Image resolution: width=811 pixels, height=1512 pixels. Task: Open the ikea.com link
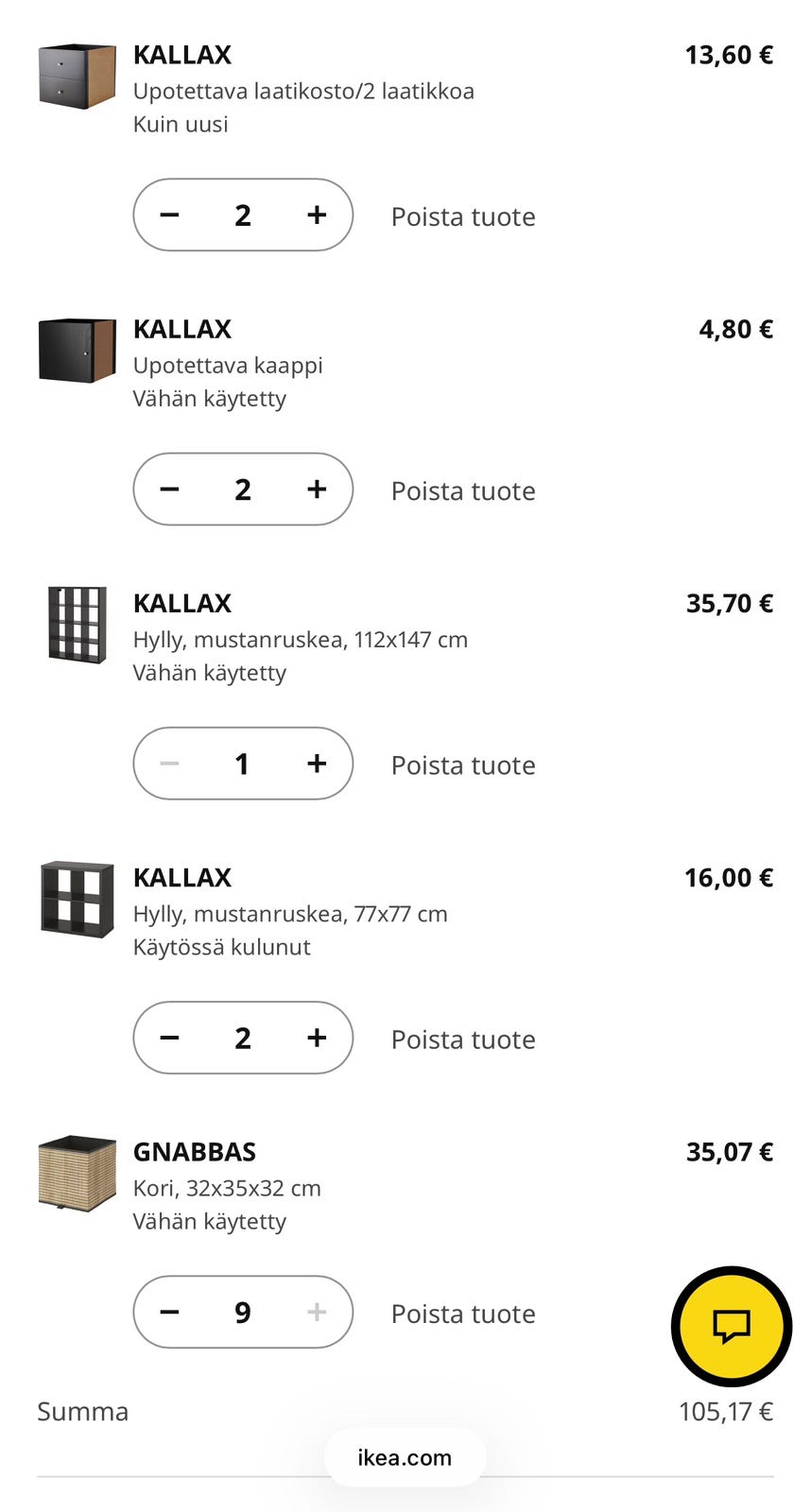405,1456
